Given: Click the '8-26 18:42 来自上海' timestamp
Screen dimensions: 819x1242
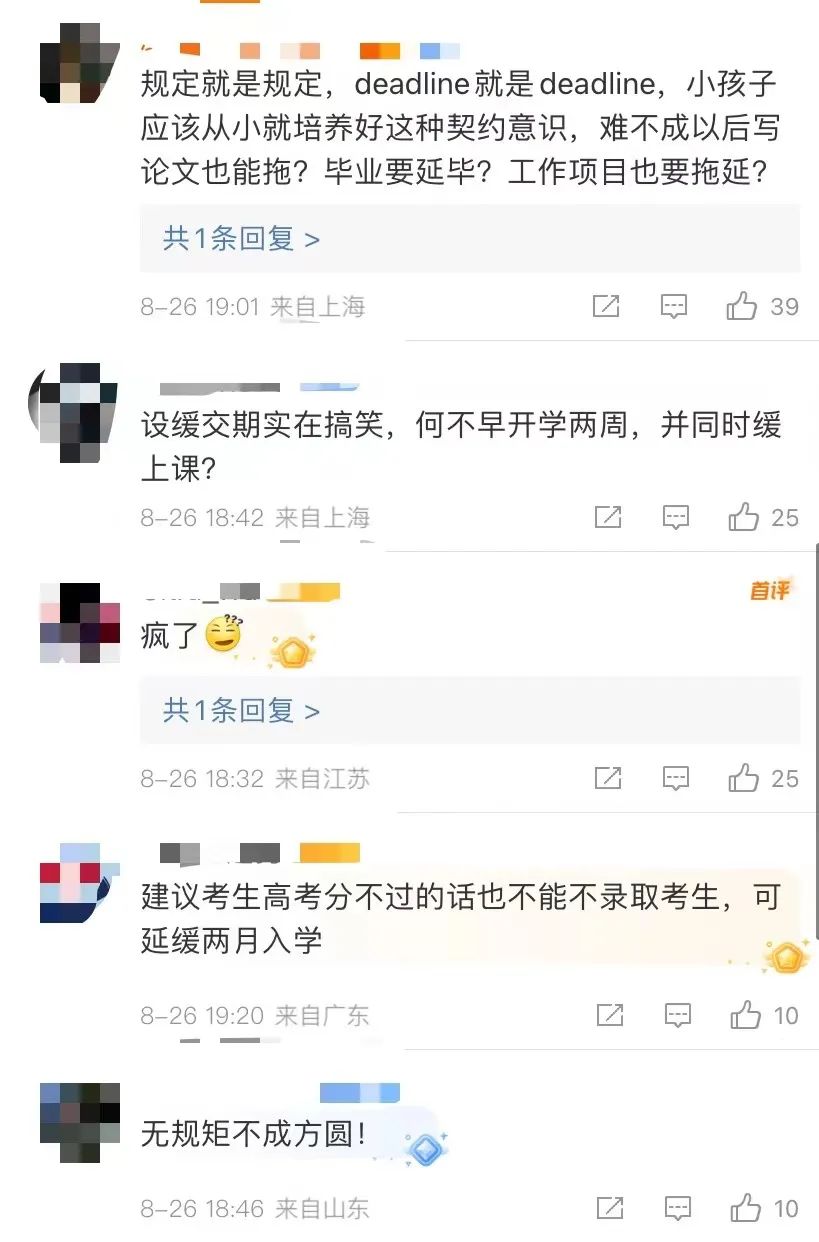Looking at the screenshot, I should (255, 518).
